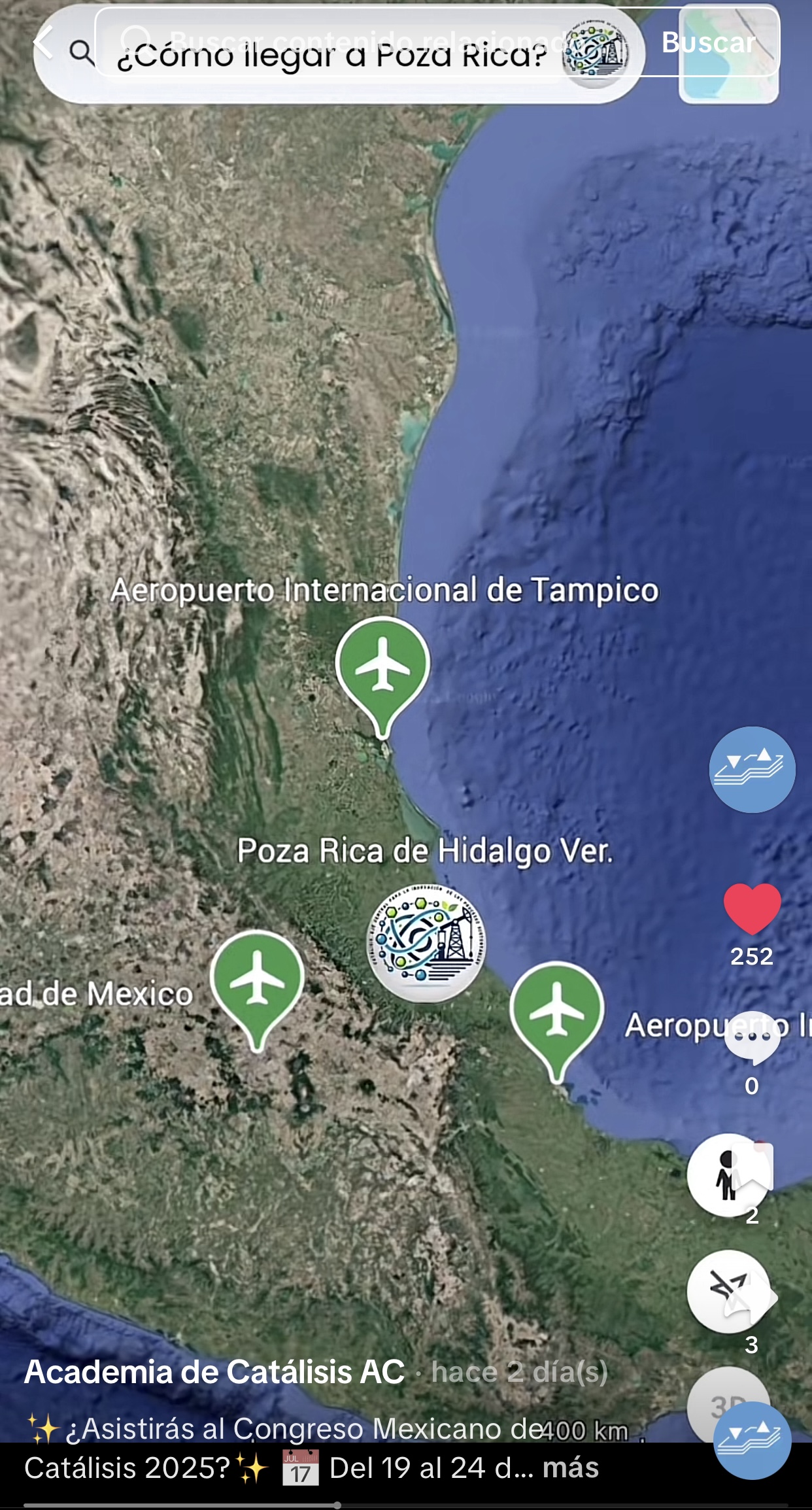812x1510 pixels.
Task: Open Academia de Catálisis AC profile name
Action: pos(214,1372)
